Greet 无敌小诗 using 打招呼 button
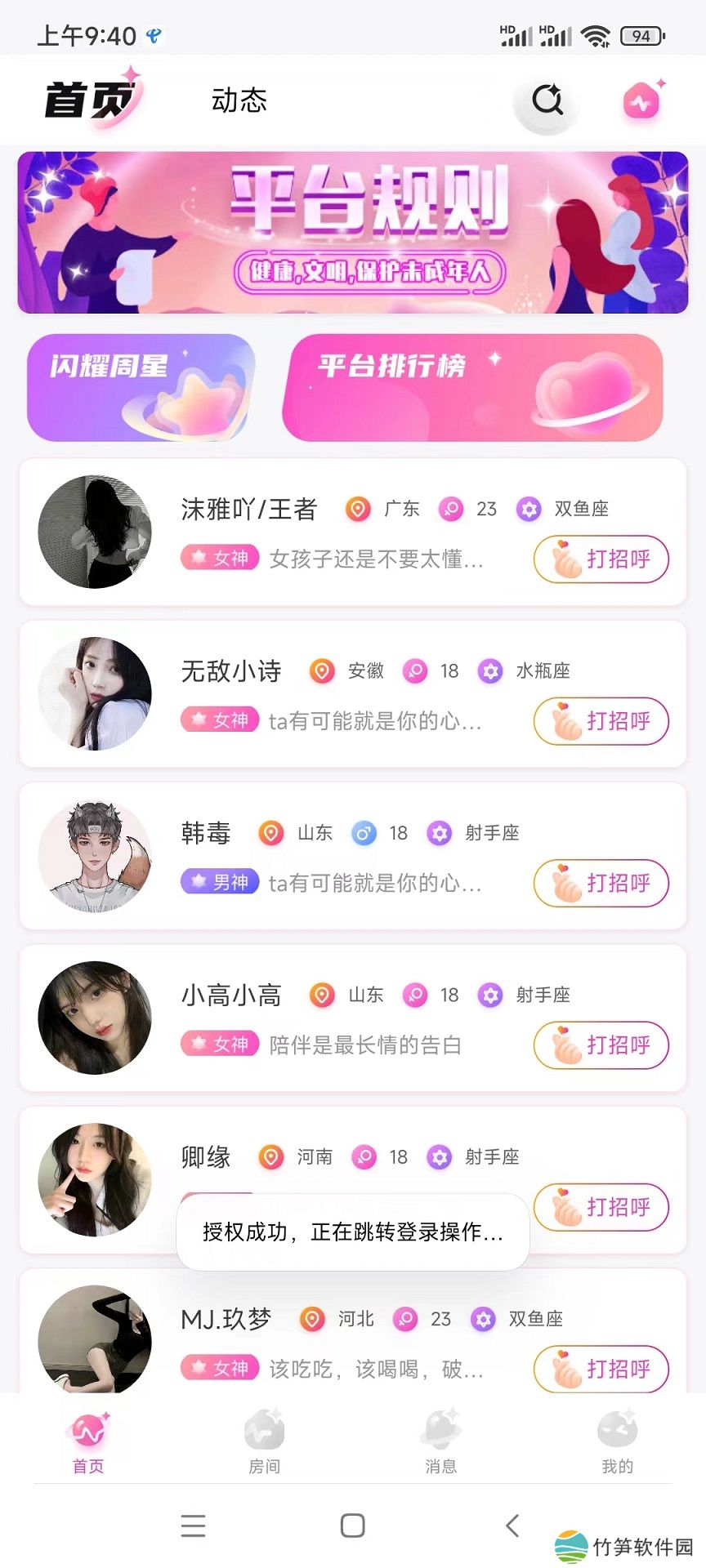The image size is (706, 1568). tap(601, 721)
